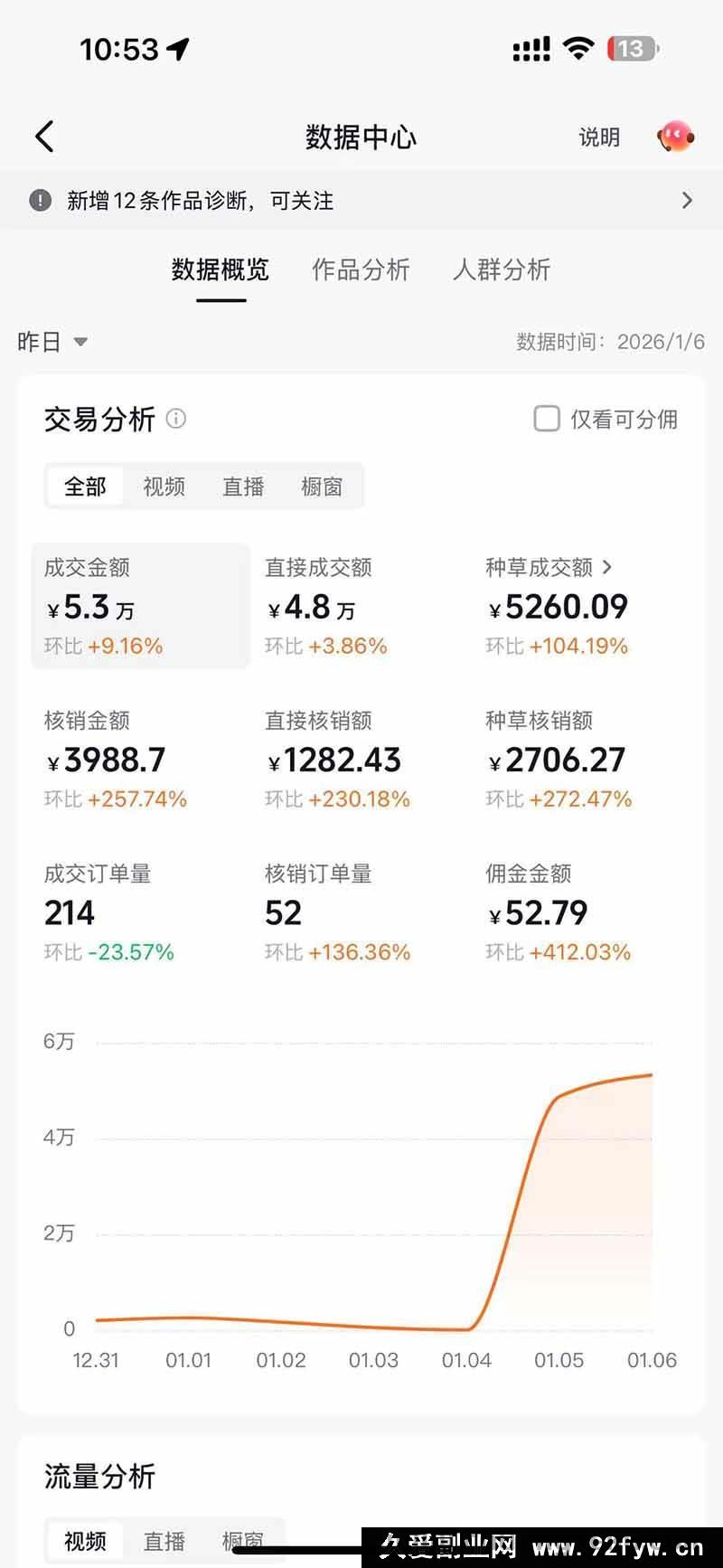Open the 说明 explanation page
Screen dimensions: 723x1568
599,137
